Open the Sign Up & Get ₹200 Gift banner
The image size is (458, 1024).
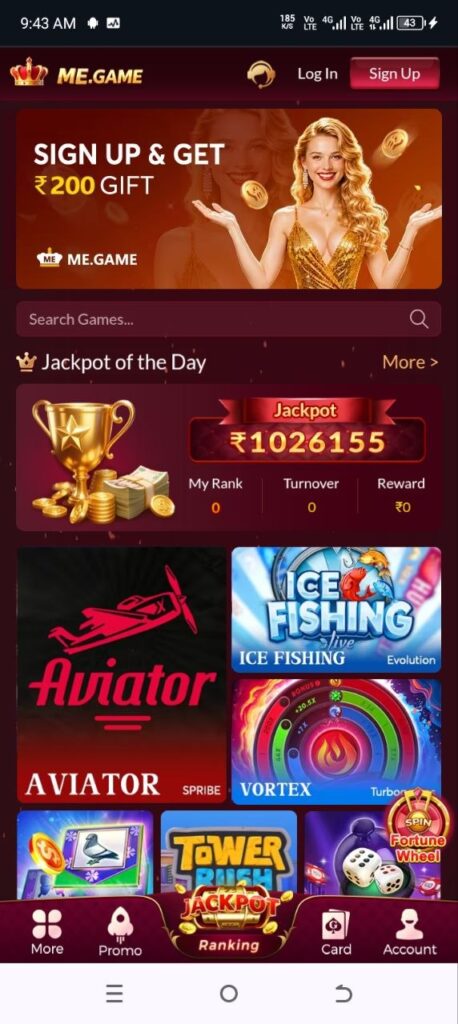pyautogui.click(x=229, y=199)
